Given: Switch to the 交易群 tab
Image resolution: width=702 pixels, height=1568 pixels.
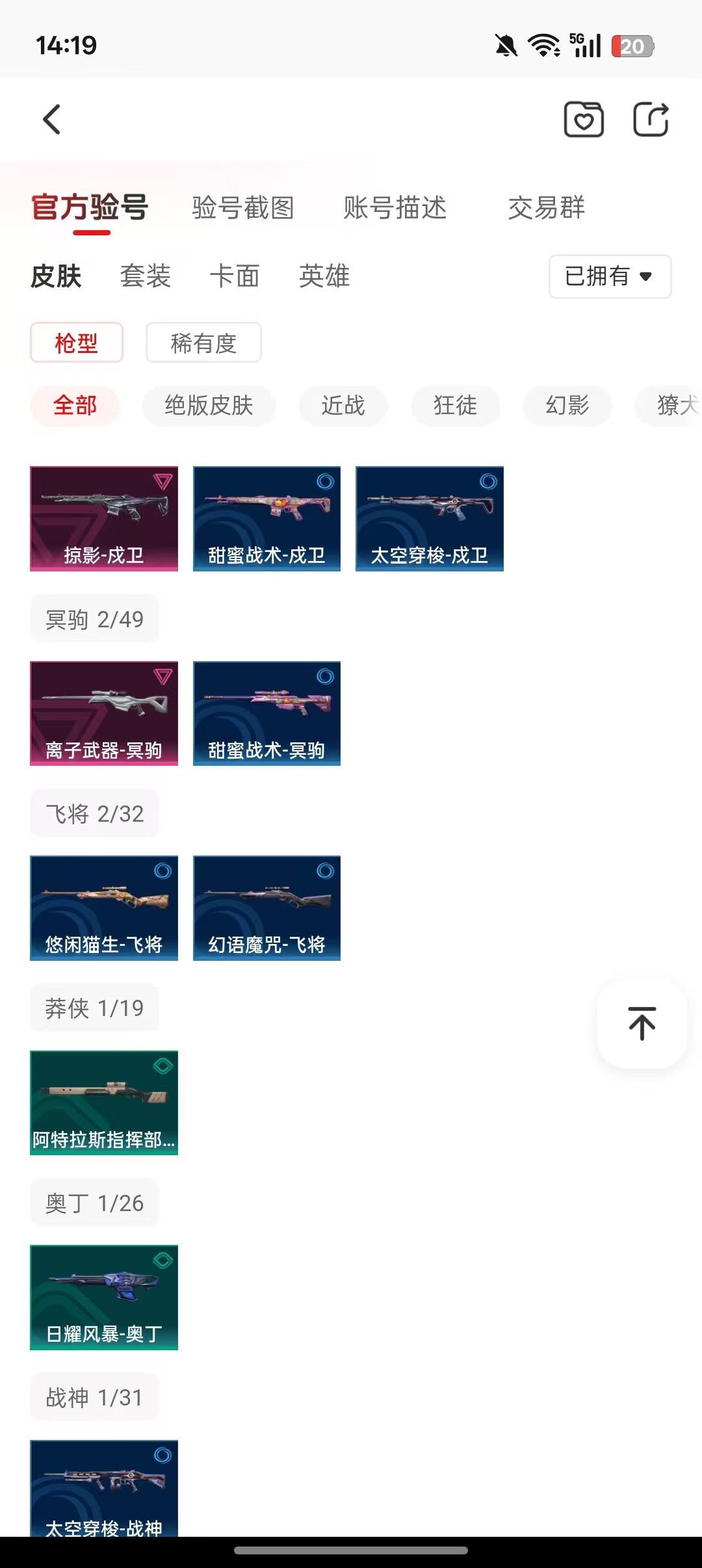Looking at the screenshot, I should (x=546, y=208).
